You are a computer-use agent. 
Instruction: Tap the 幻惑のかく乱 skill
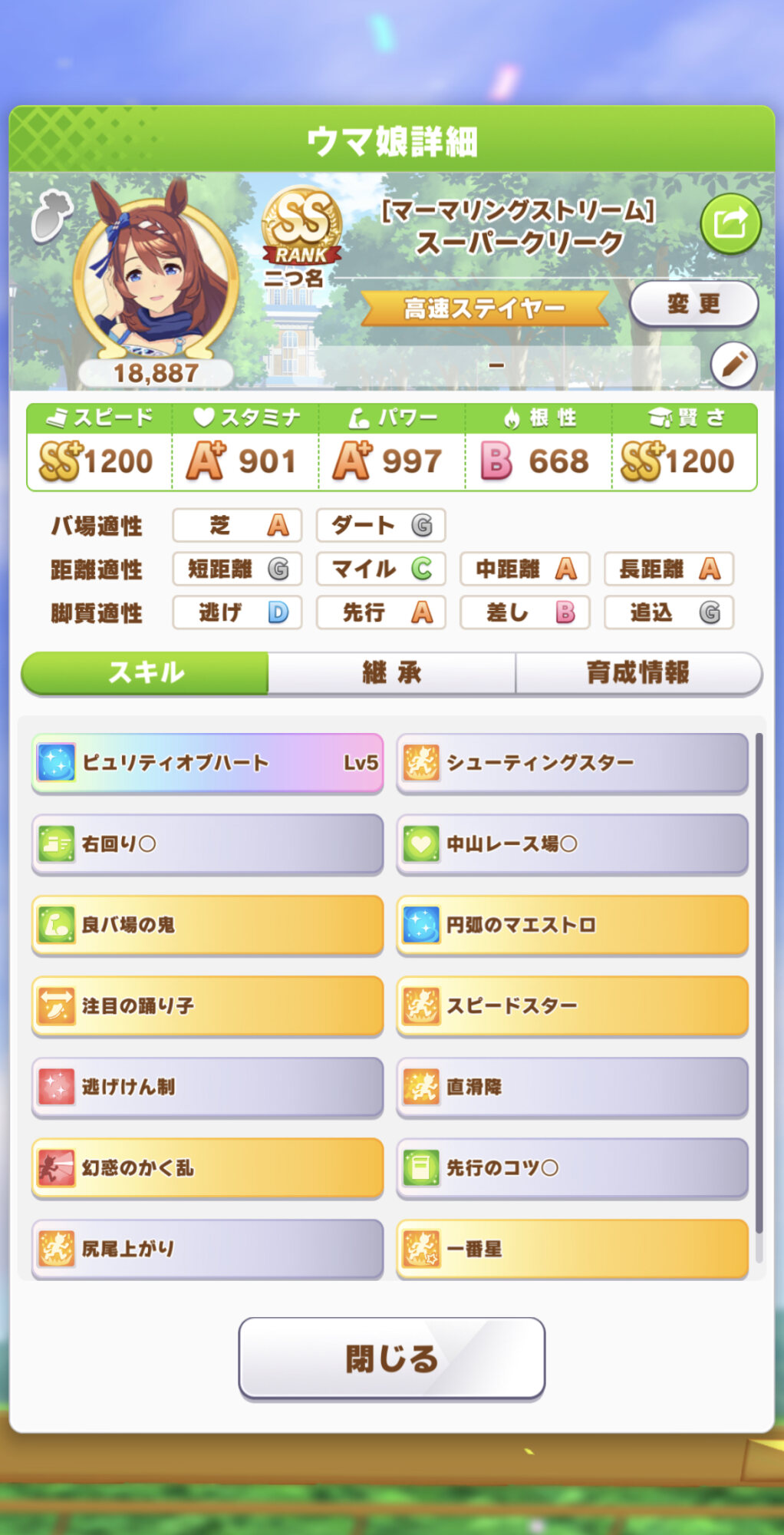[x=207, y=1167]
